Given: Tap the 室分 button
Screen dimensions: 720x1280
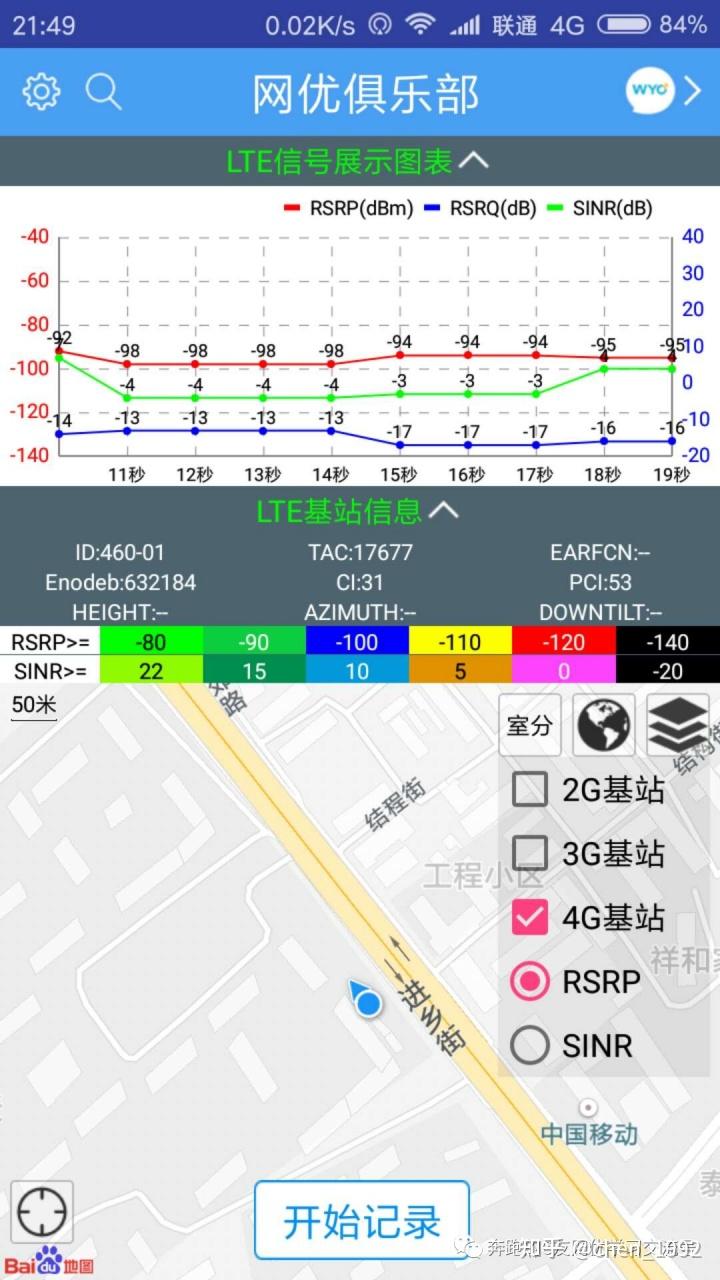Looking at the screenshot, I should click(x=530, y=725).
